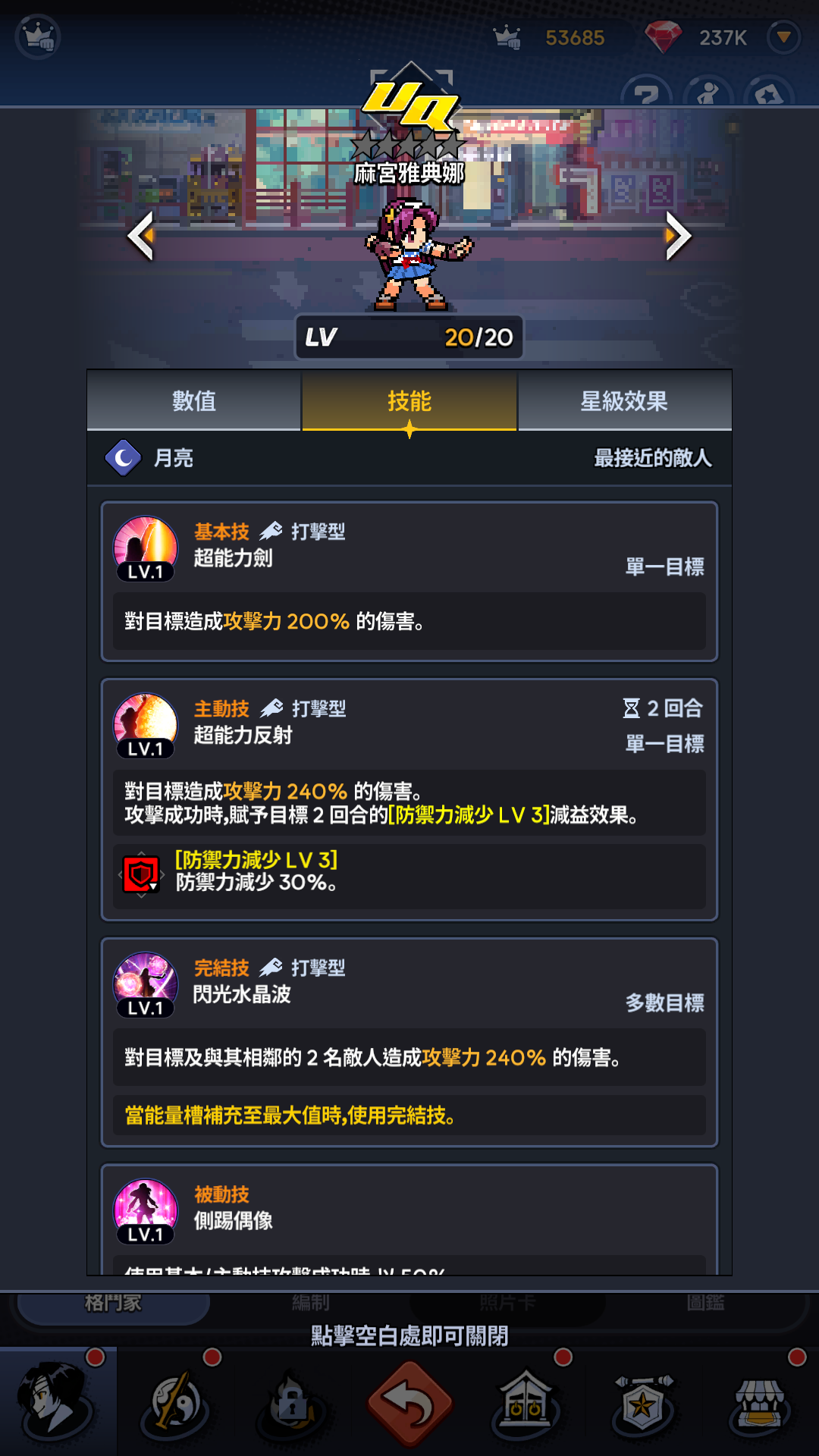This screenshot has width=819, height=1456.
Task: Open the star badge icon
Action: click(x=643, y=1404)
